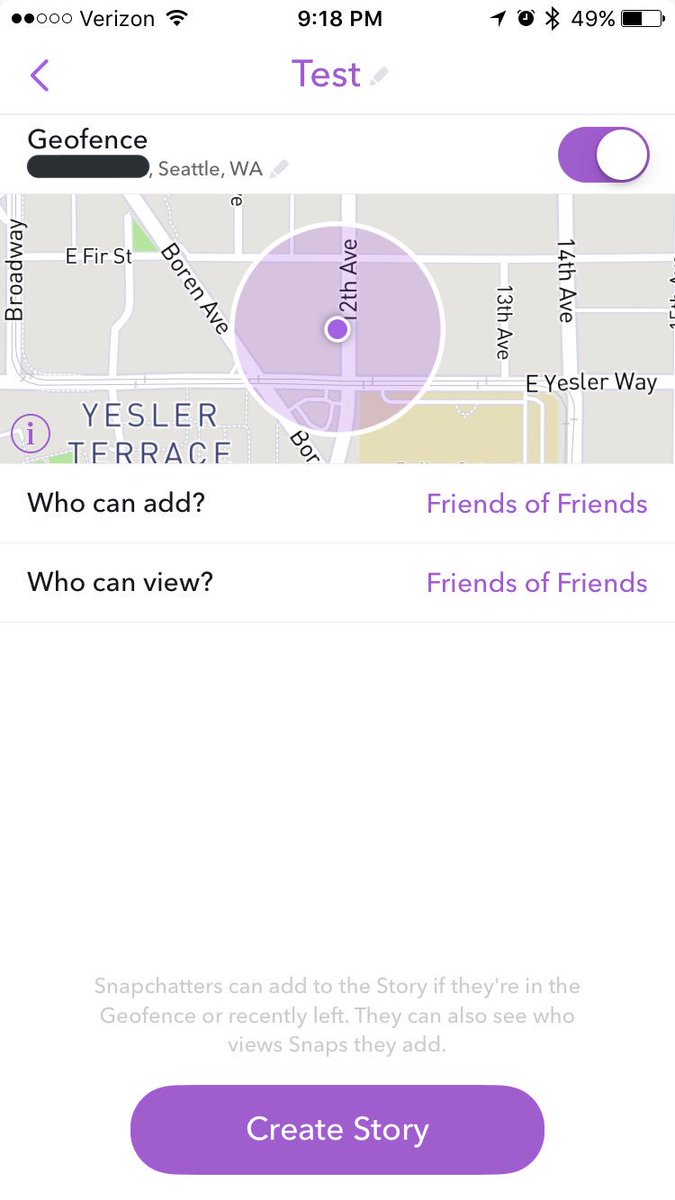Go back with the purple arrow
675x1200 pixels.
(x=39, y=75)
